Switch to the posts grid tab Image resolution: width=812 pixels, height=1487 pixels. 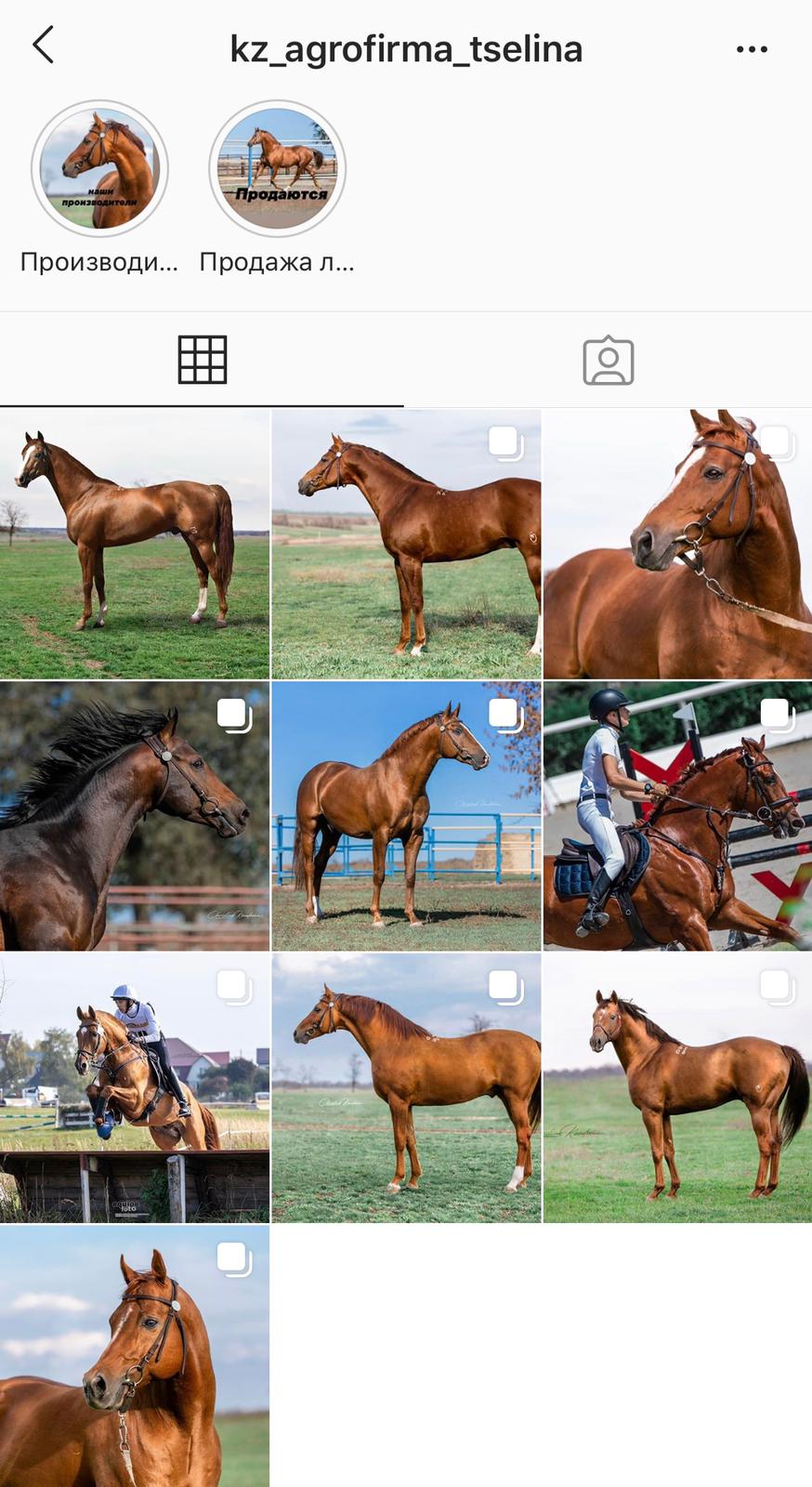coord(202,360)
